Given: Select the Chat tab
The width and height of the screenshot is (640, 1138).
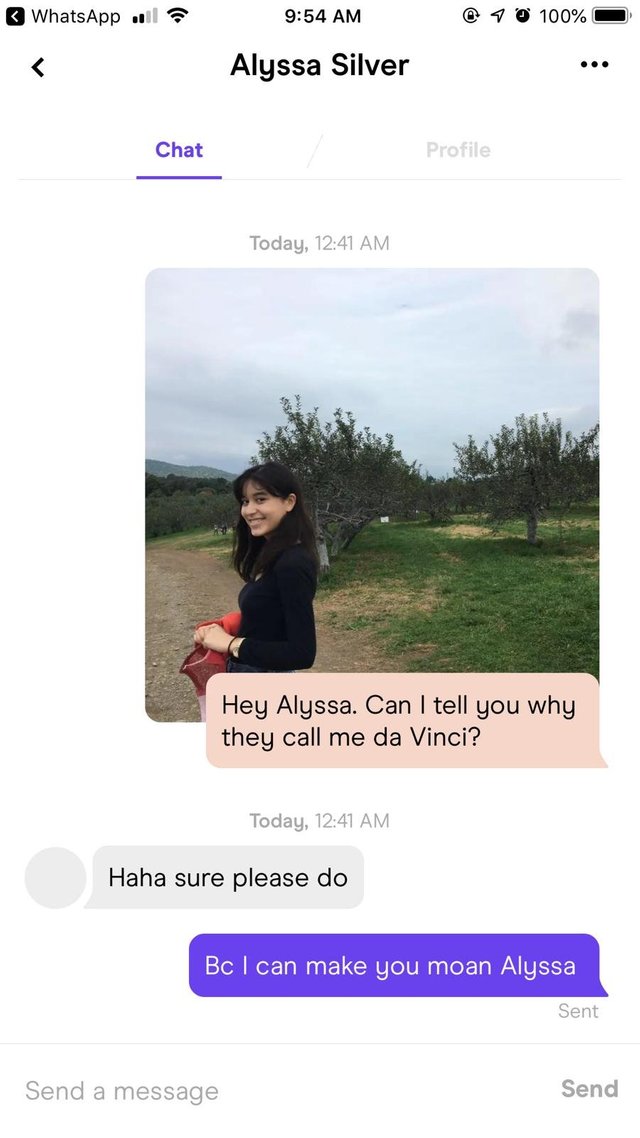Looking at the screenshot, I should click(179, 150).
